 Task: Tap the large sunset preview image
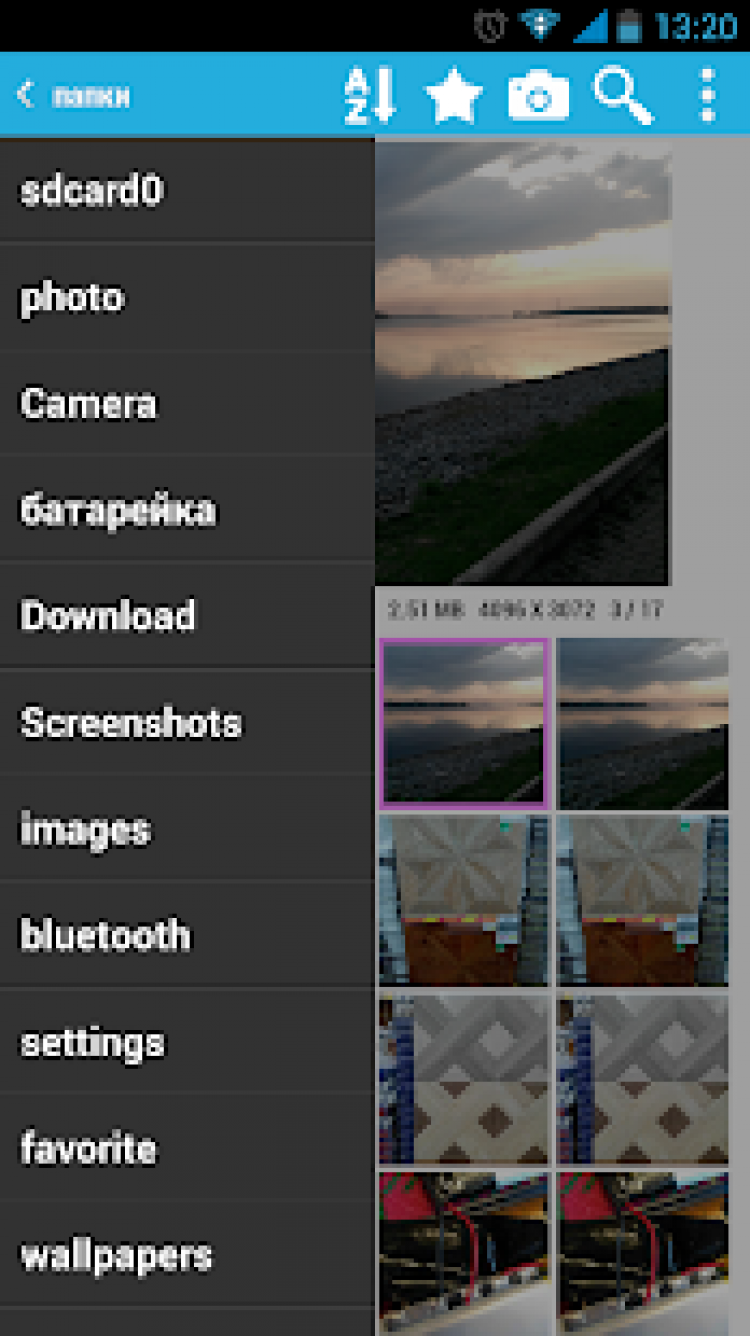click(521, 362)
